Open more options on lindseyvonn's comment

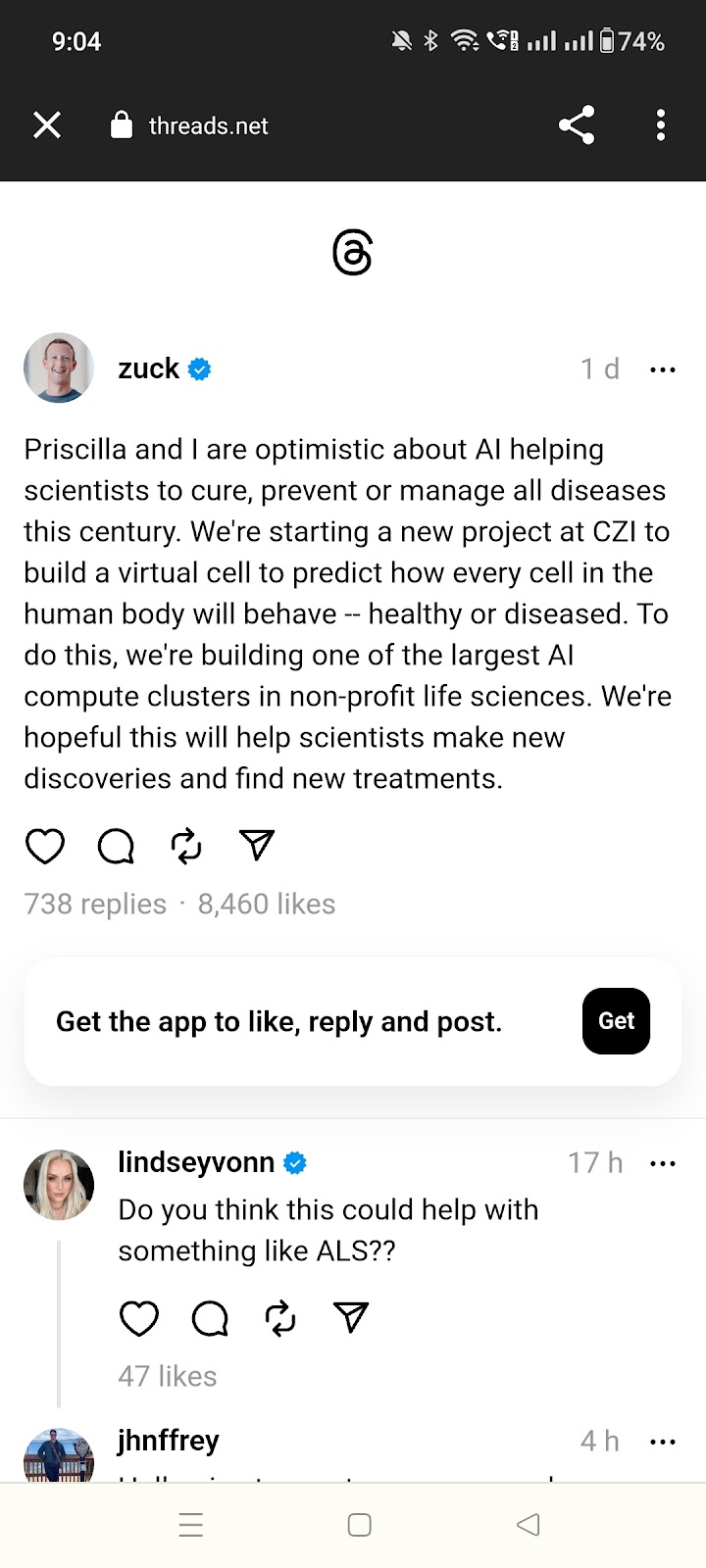(663, 1163)
